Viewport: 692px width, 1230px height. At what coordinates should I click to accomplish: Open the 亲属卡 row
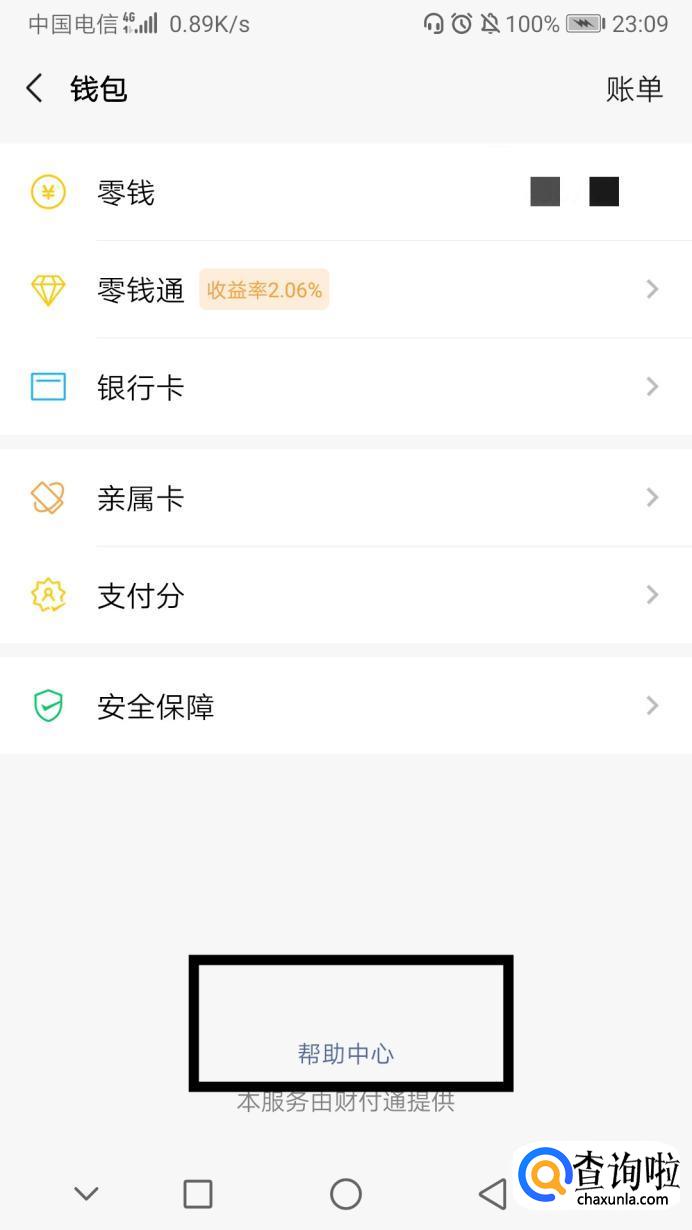[x=345, y=498]
